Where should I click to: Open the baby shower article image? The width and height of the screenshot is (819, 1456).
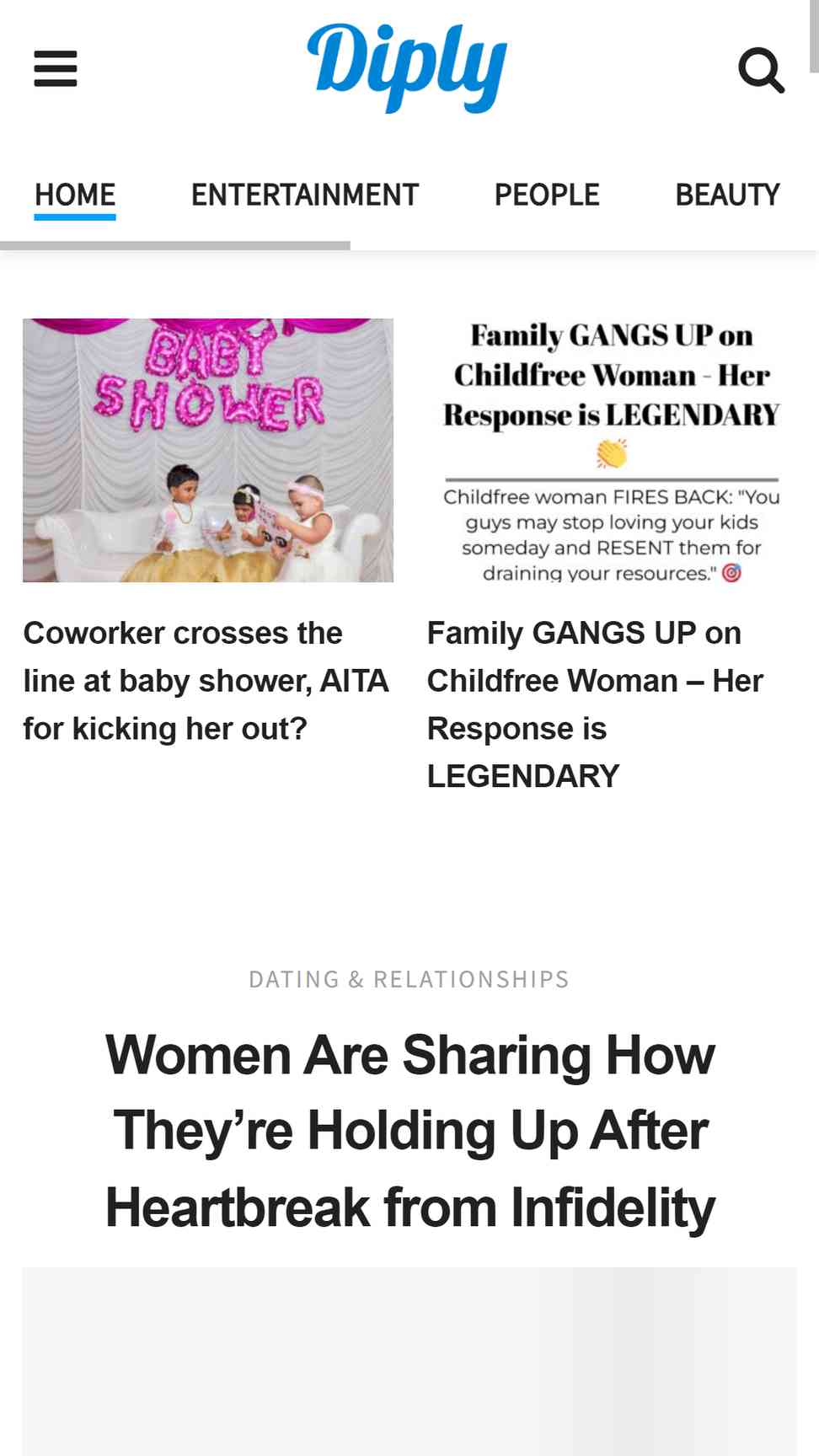[208, 450]
